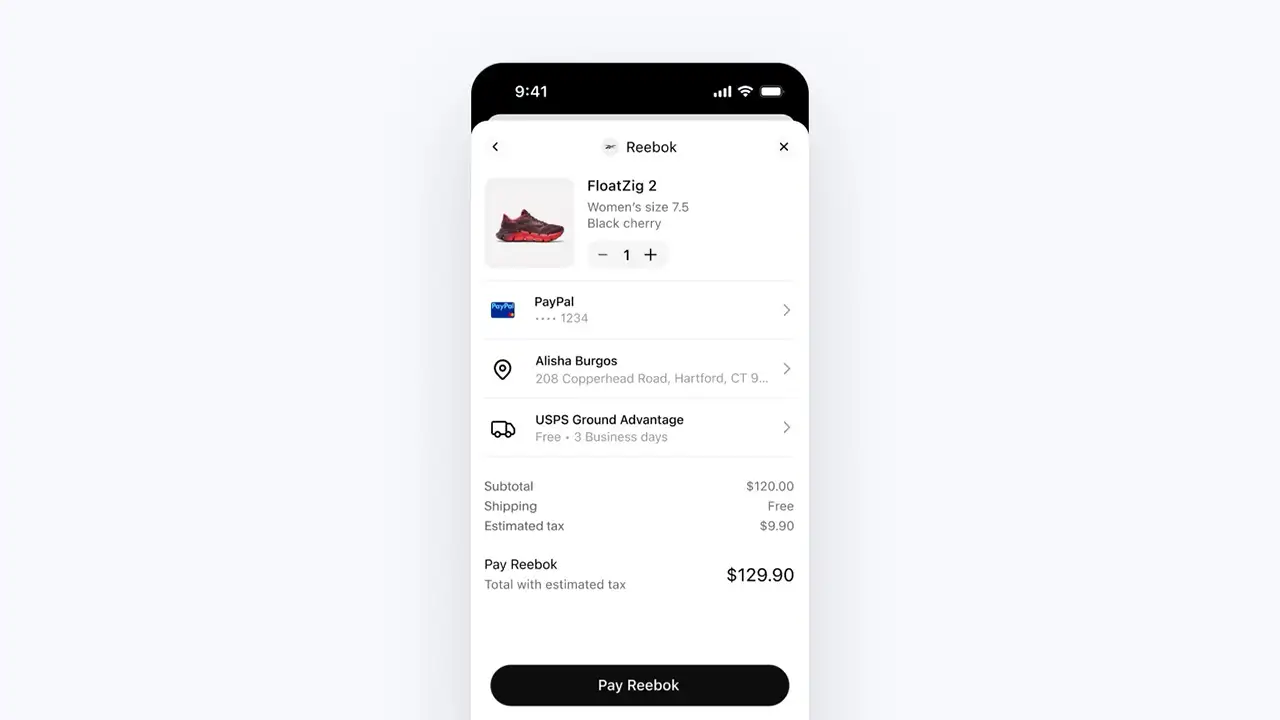Decrease FloatZig 2 quantity with minus
This screenshot has height=720, width=1280.
pos(603,255)
